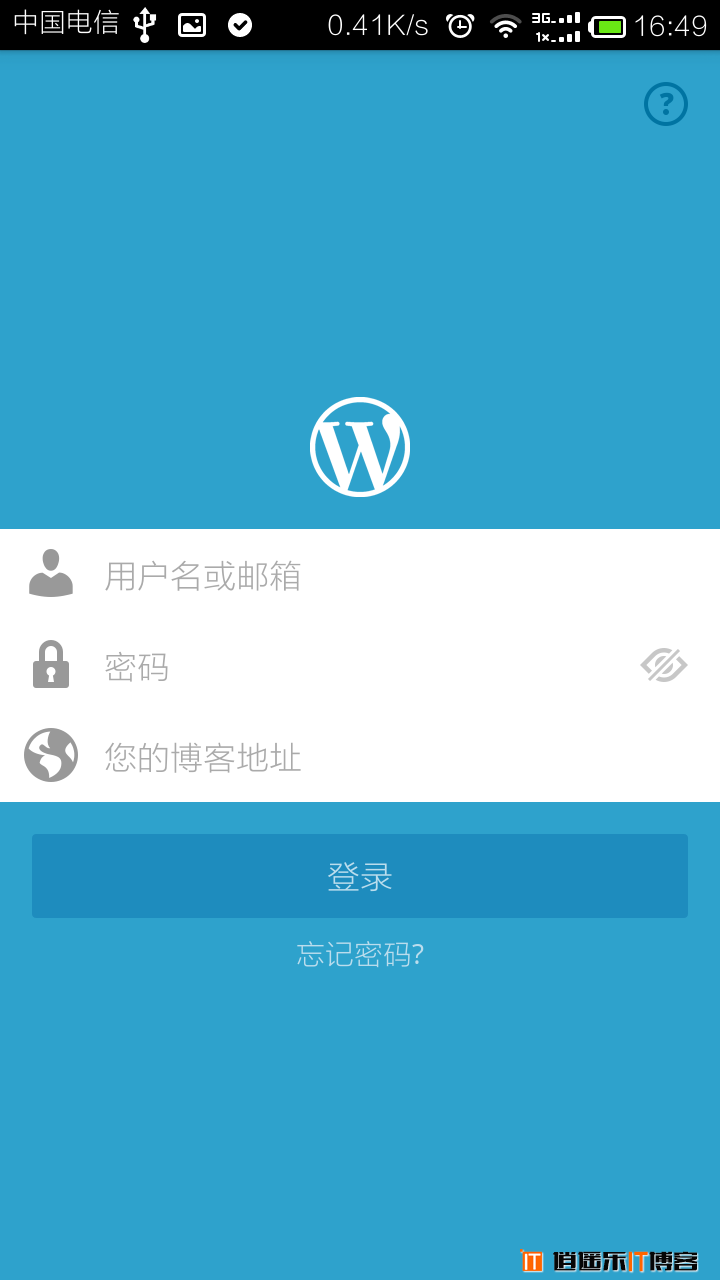Tap the 登录 login button
The width and height of the screenshot is (720, 1280).
(x=360, y=876)
